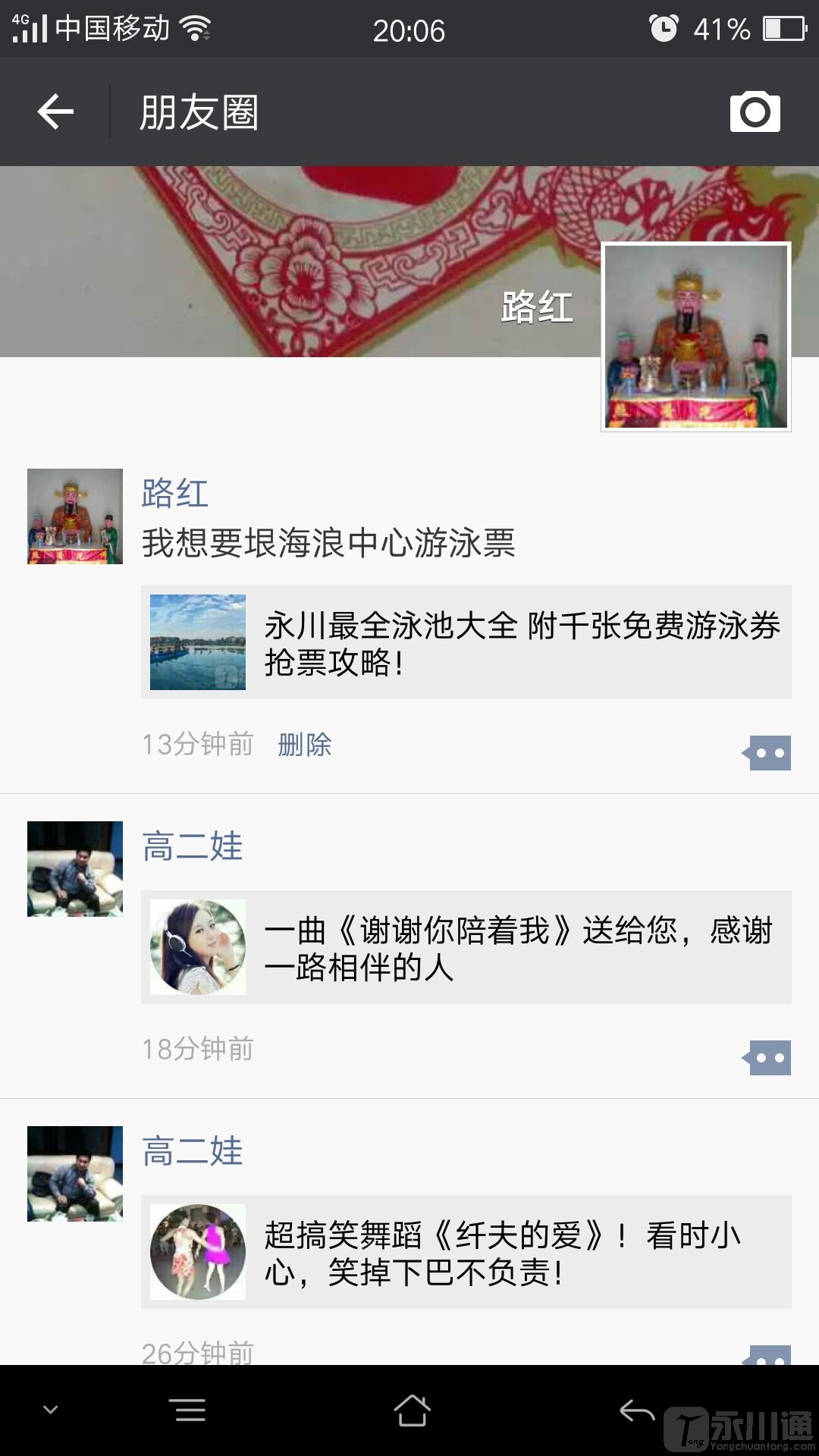The height and width of the screenshot is (1456, 819).
Task: Open the 超搞笑舞蹈《纤夫的爱》 shared card
Action: tap(466, 1252)
